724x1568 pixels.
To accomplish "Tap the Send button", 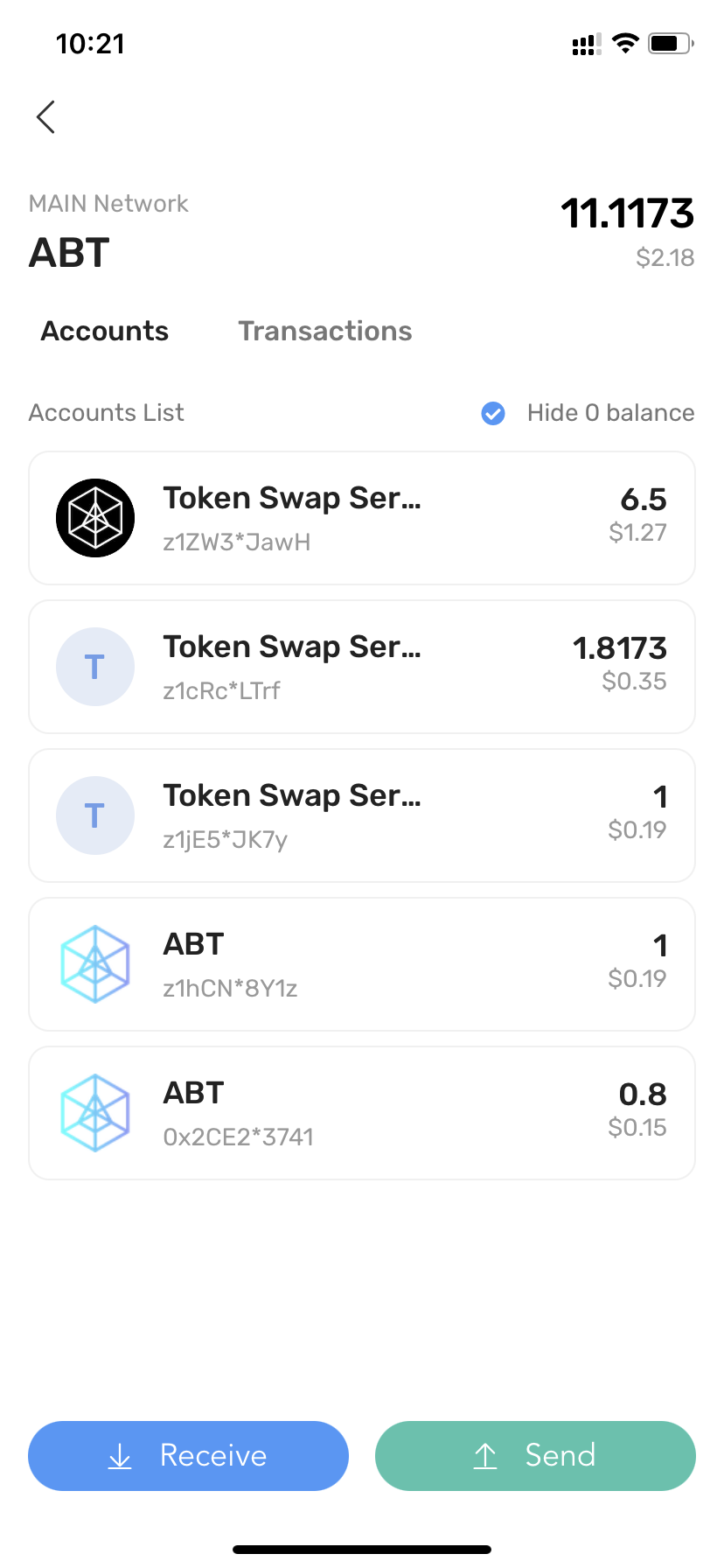I will click(x=535, y=1456).
